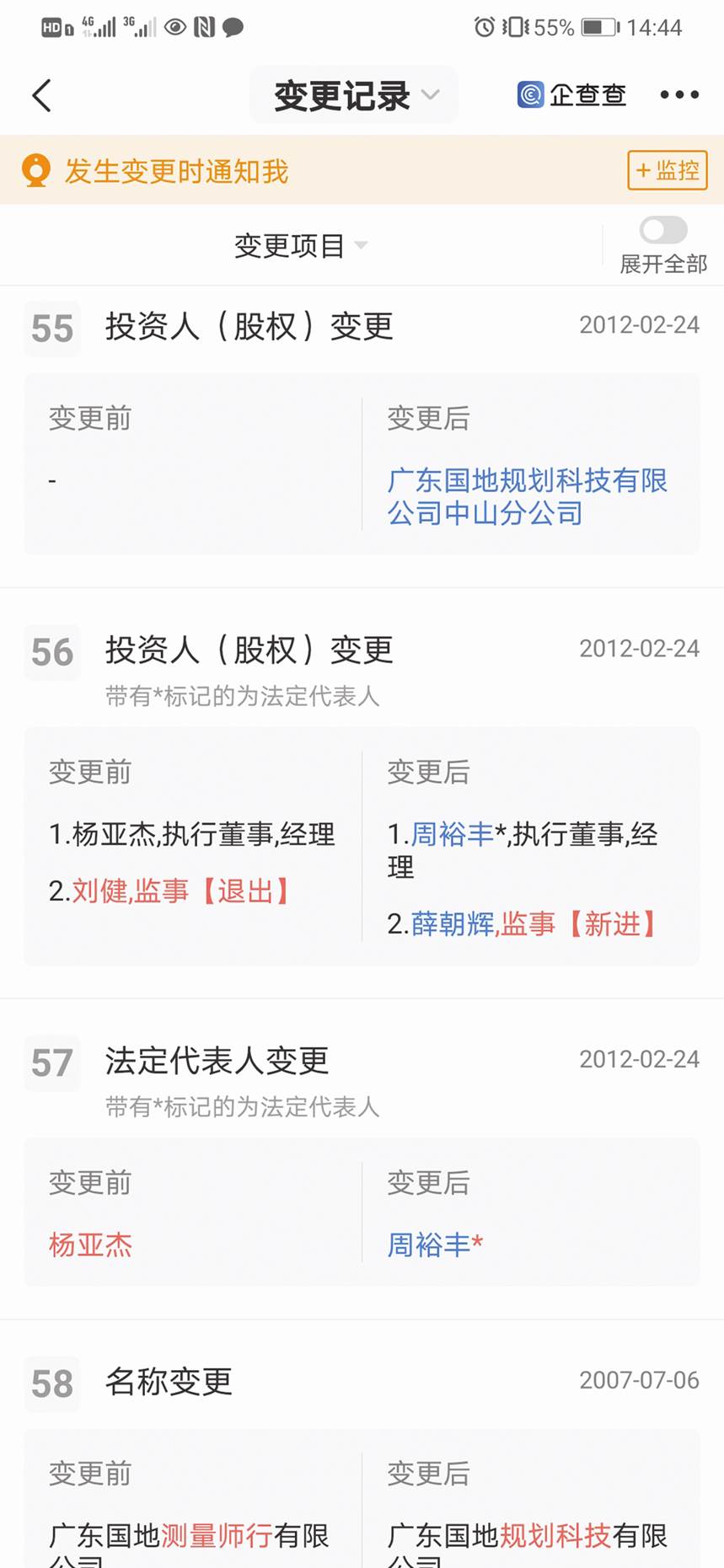The image size is (724, 1568).
Task: Expand the 变更项目 filter dropdown
Action: click(301, 245)
